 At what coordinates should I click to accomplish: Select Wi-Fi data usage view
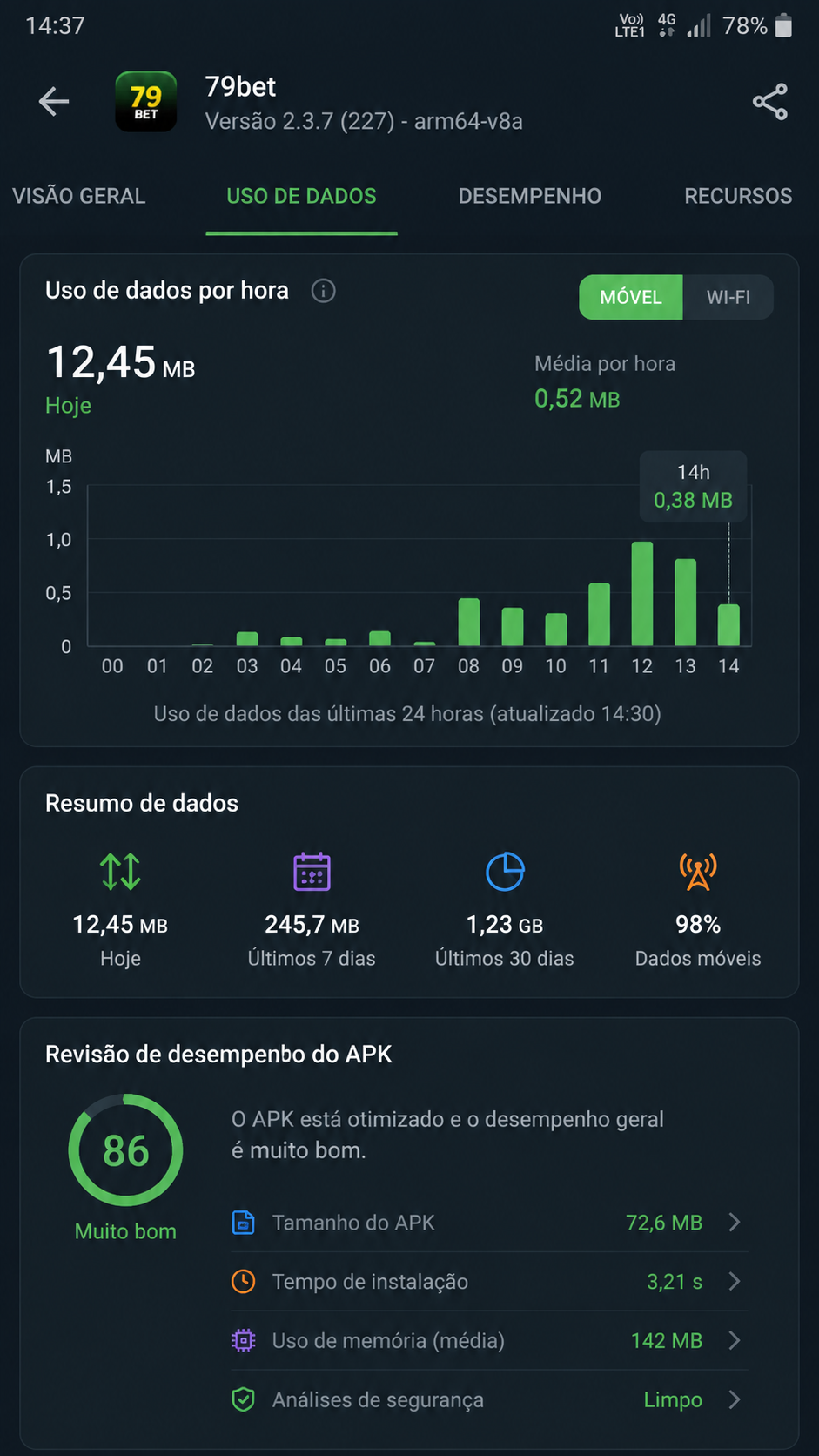[x=728, y=297]
